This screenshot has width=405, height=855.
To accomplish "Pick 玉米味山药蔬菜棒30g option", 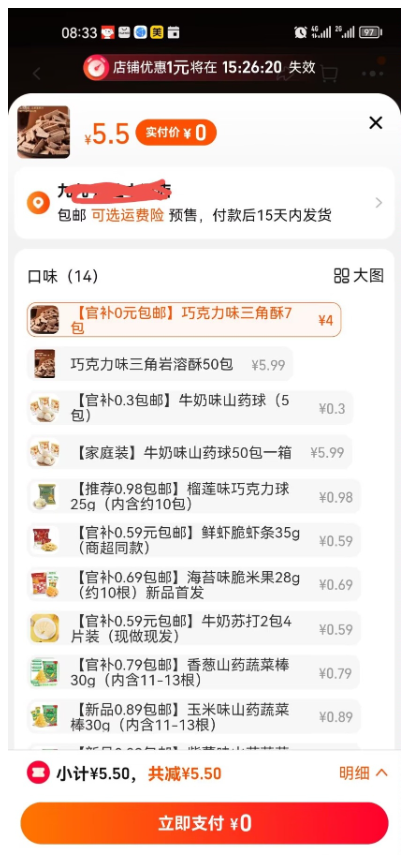I will (194, 716).
